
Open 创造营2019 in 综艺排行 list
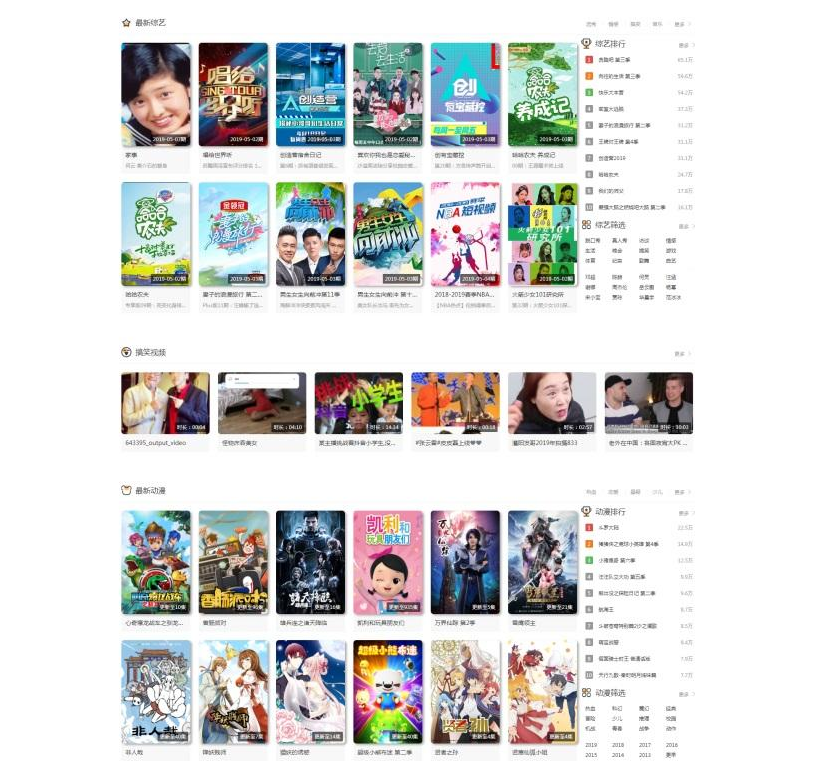point(610,157)
